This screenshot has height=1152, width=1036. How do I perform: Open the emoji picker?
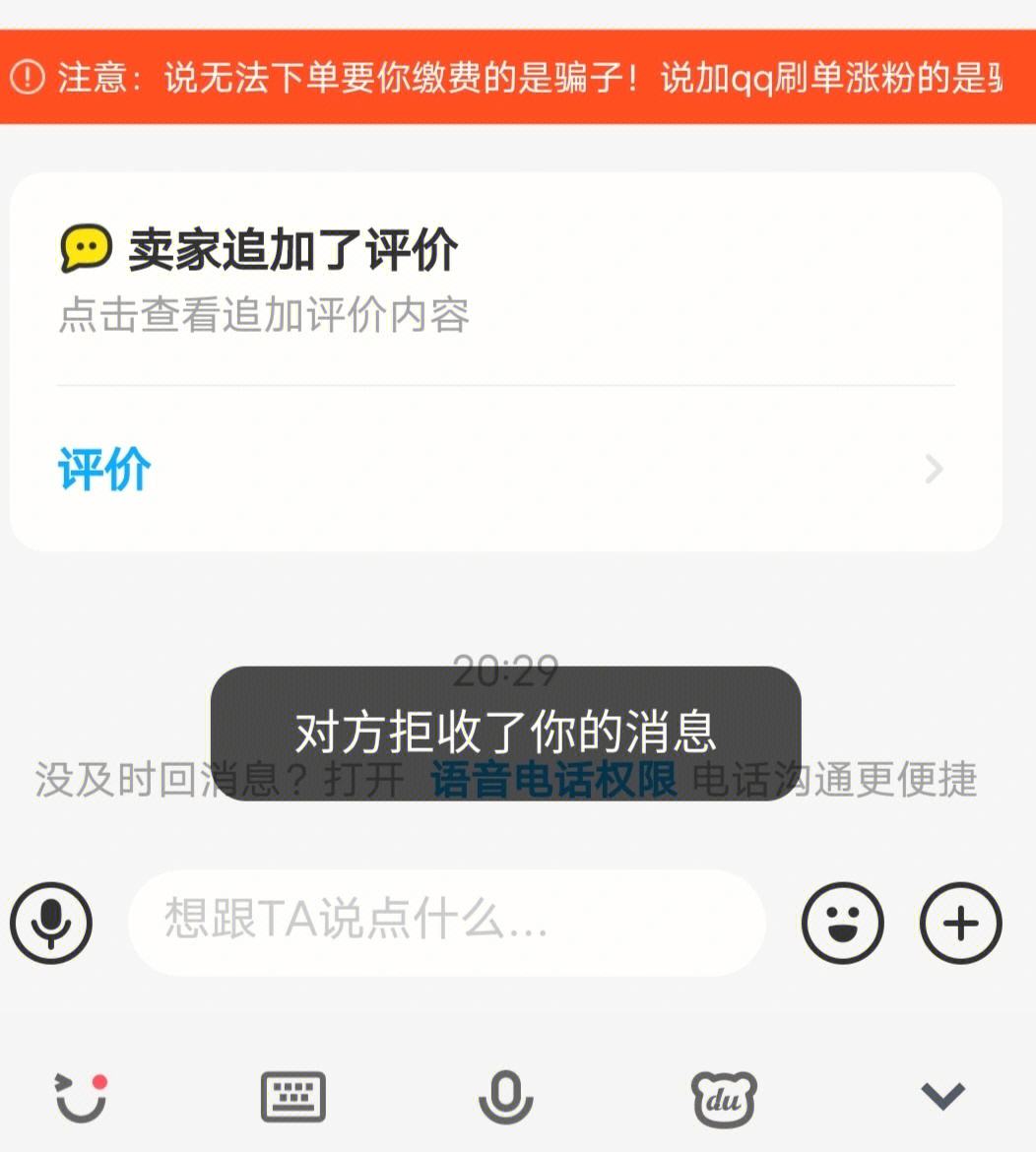point(843,924)
